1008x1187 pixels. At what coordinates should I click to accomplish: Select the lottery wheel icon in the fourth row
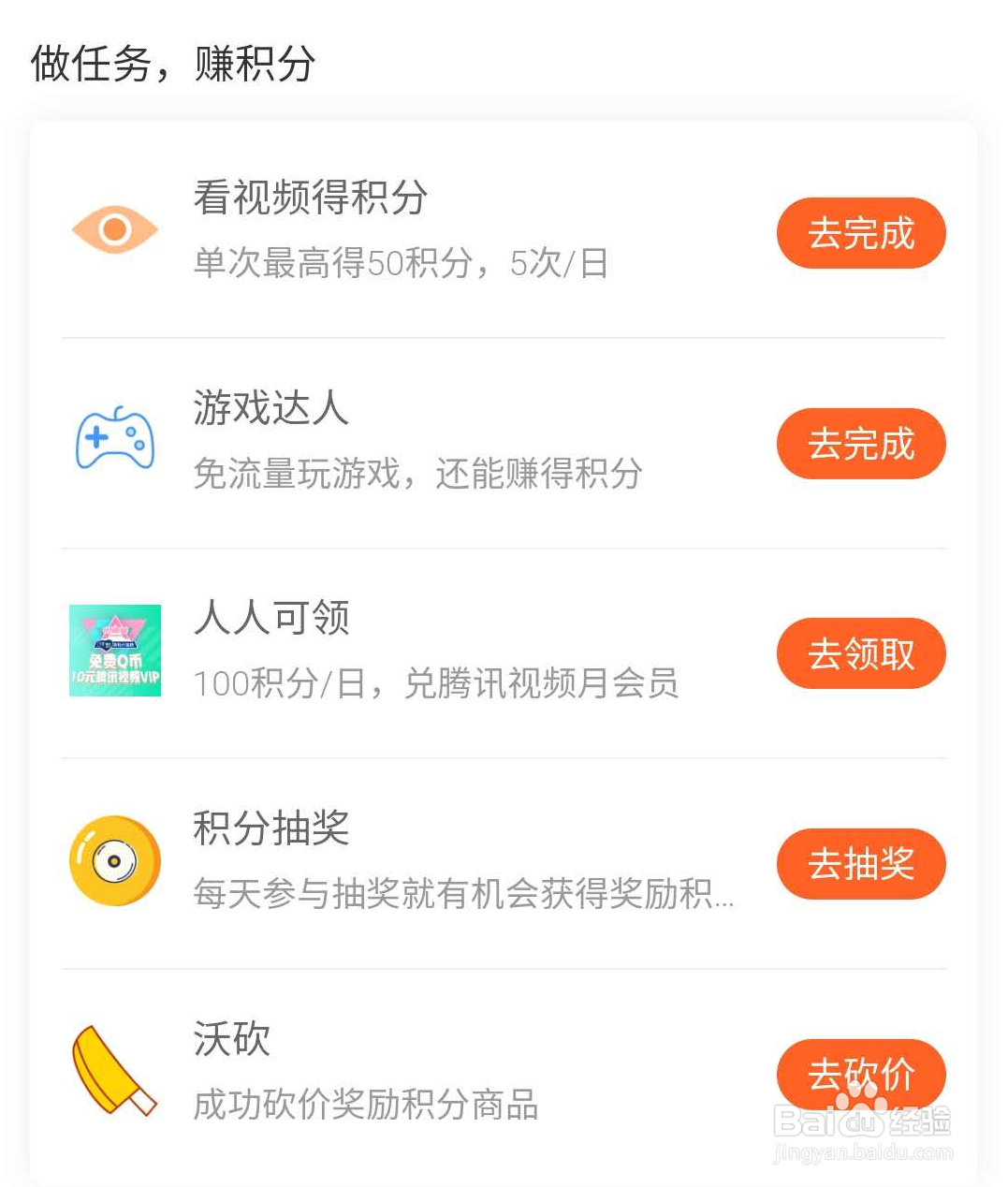click(x=114, y=859)
